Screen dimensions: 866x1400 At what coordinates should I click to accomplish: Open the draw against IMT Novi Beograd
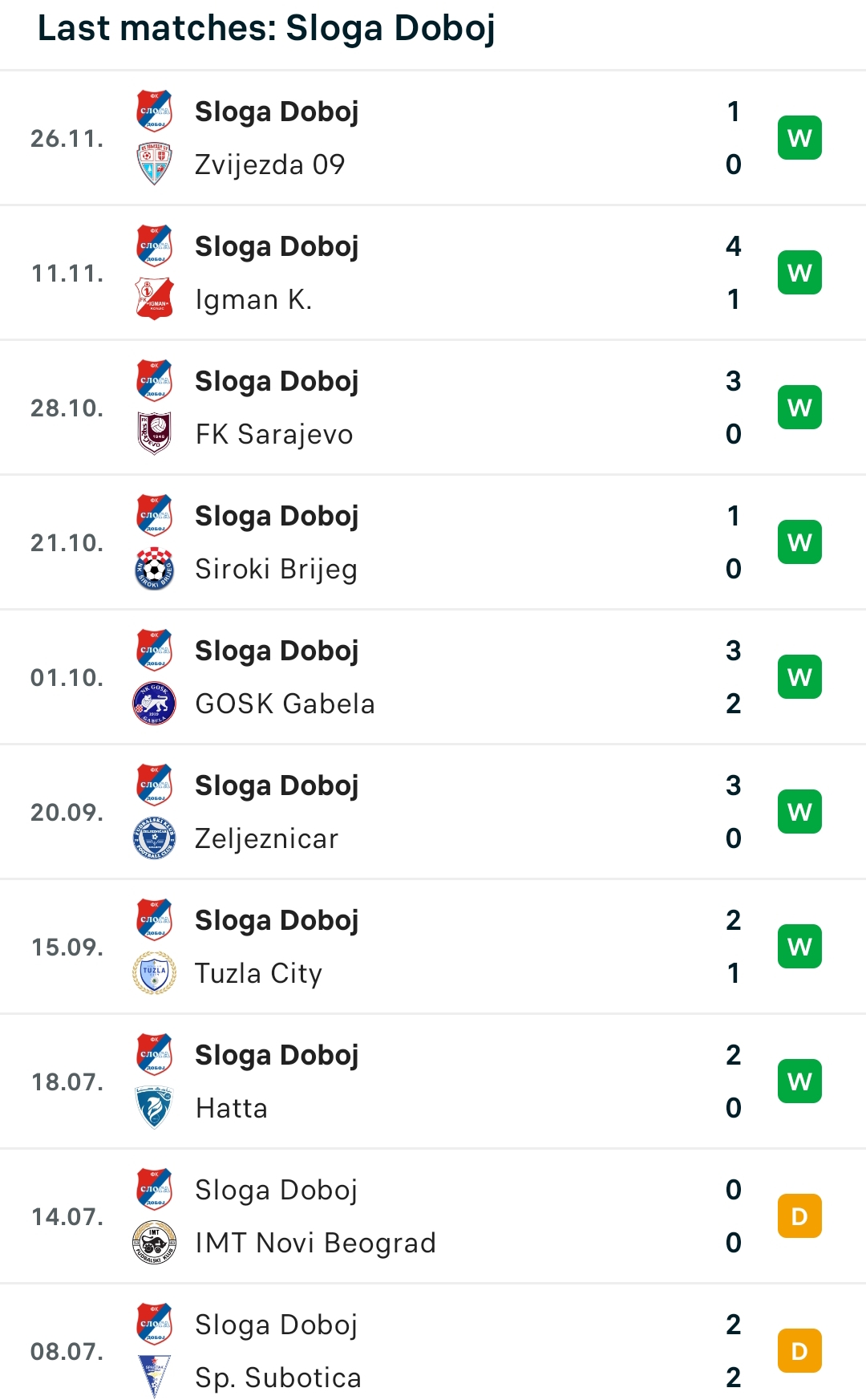point(433,1216)
